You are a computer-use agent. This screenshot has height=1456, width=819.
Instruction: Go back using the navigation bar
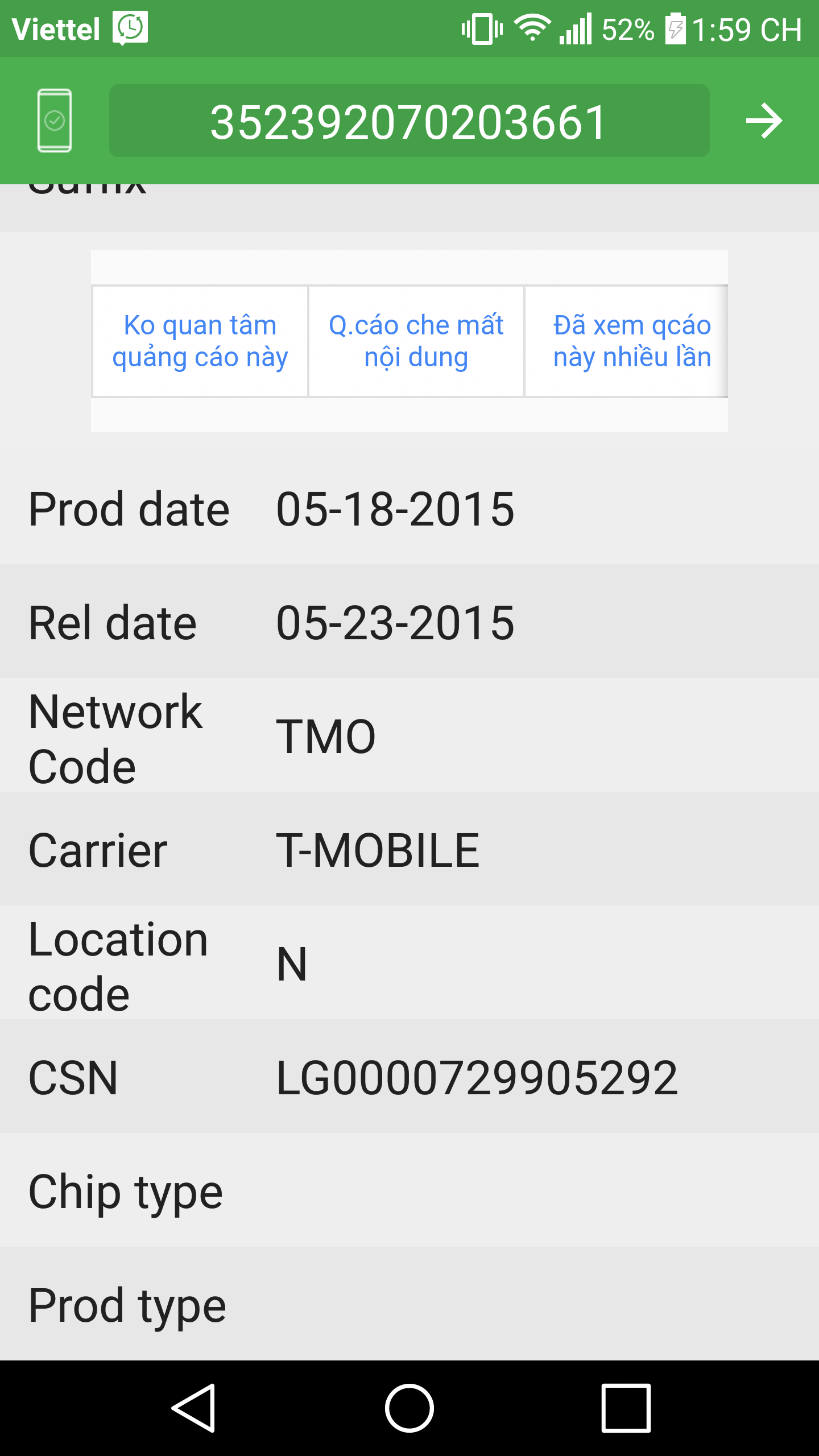click(x=193, y=1408)
